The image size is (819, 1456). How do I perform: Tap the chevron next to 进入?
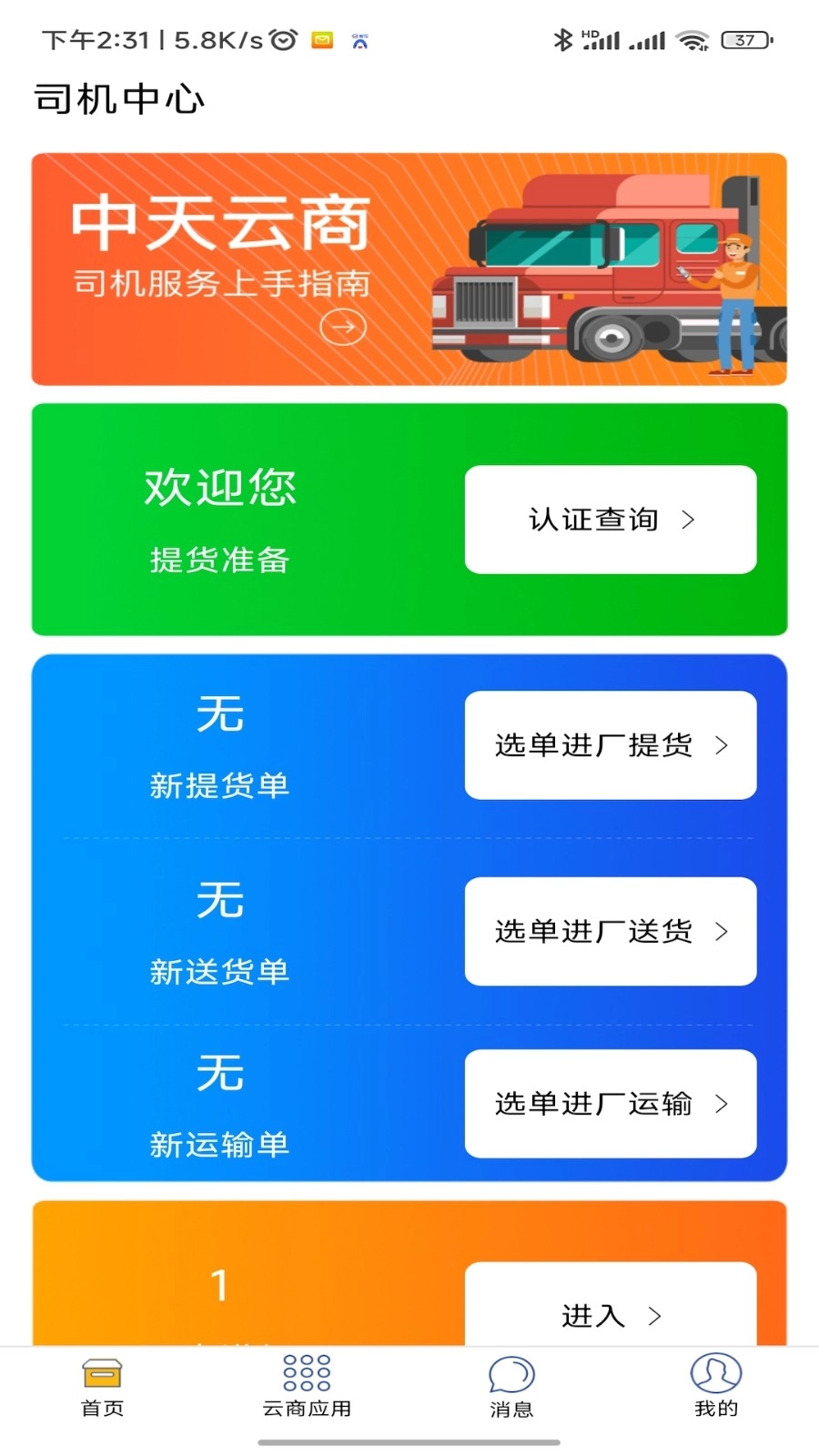[x=653, y=1316]
